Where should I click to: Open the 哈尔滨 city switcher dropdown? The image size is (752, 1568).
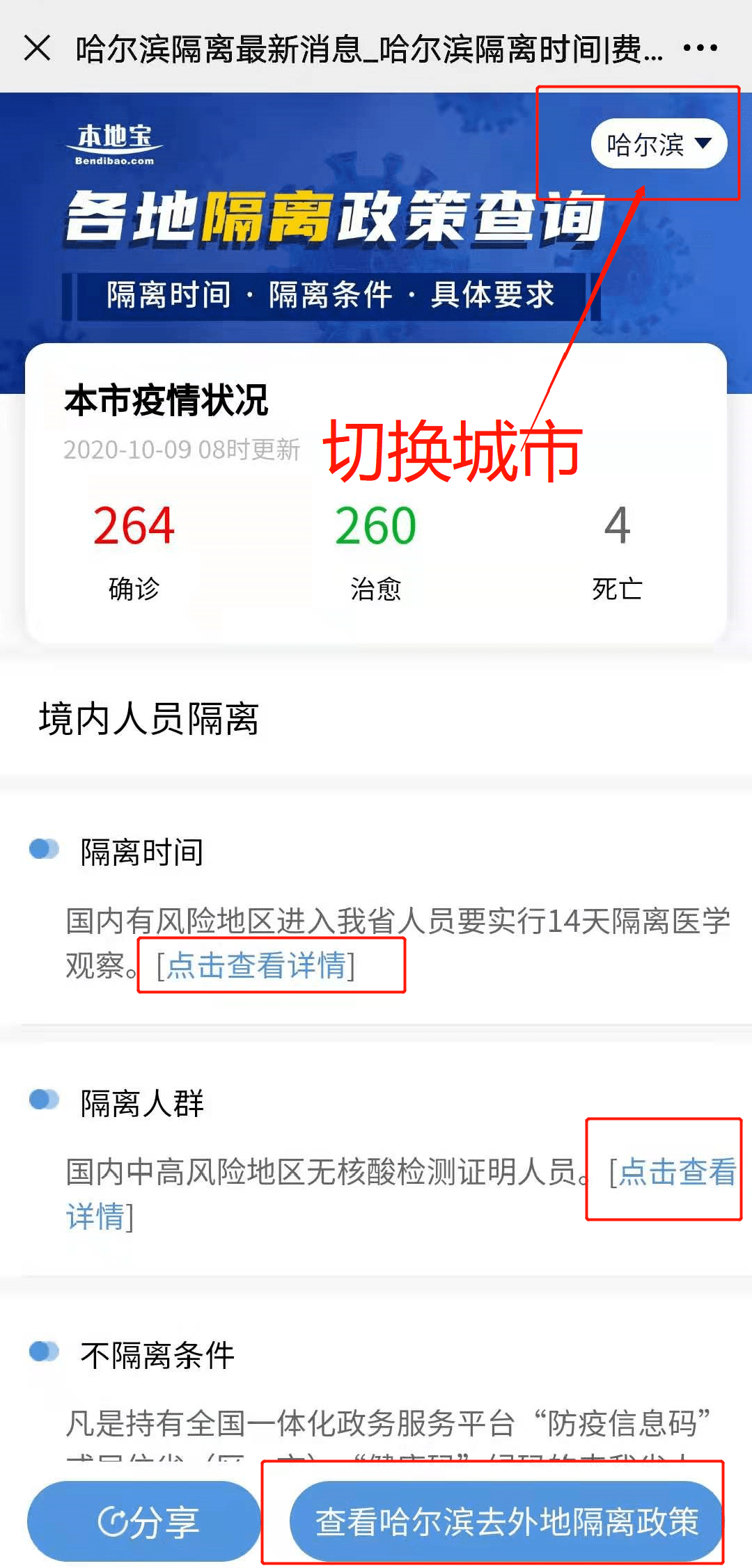click(658, 144)
